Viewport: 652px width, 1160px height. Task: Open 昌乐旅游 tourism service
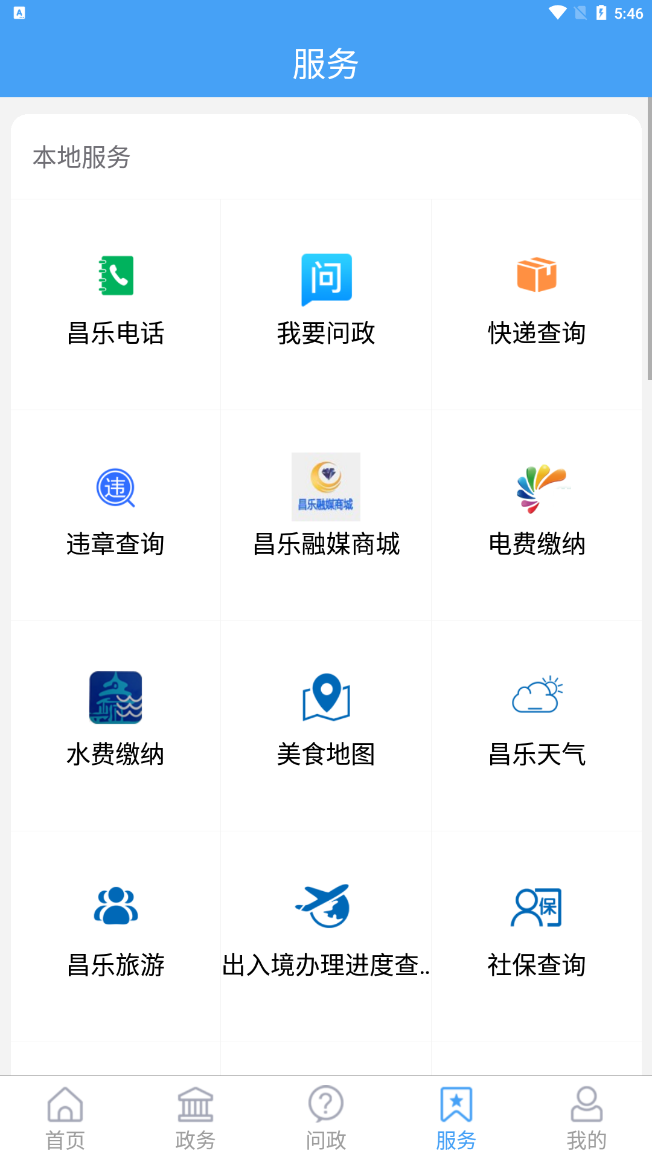[116, 932]
